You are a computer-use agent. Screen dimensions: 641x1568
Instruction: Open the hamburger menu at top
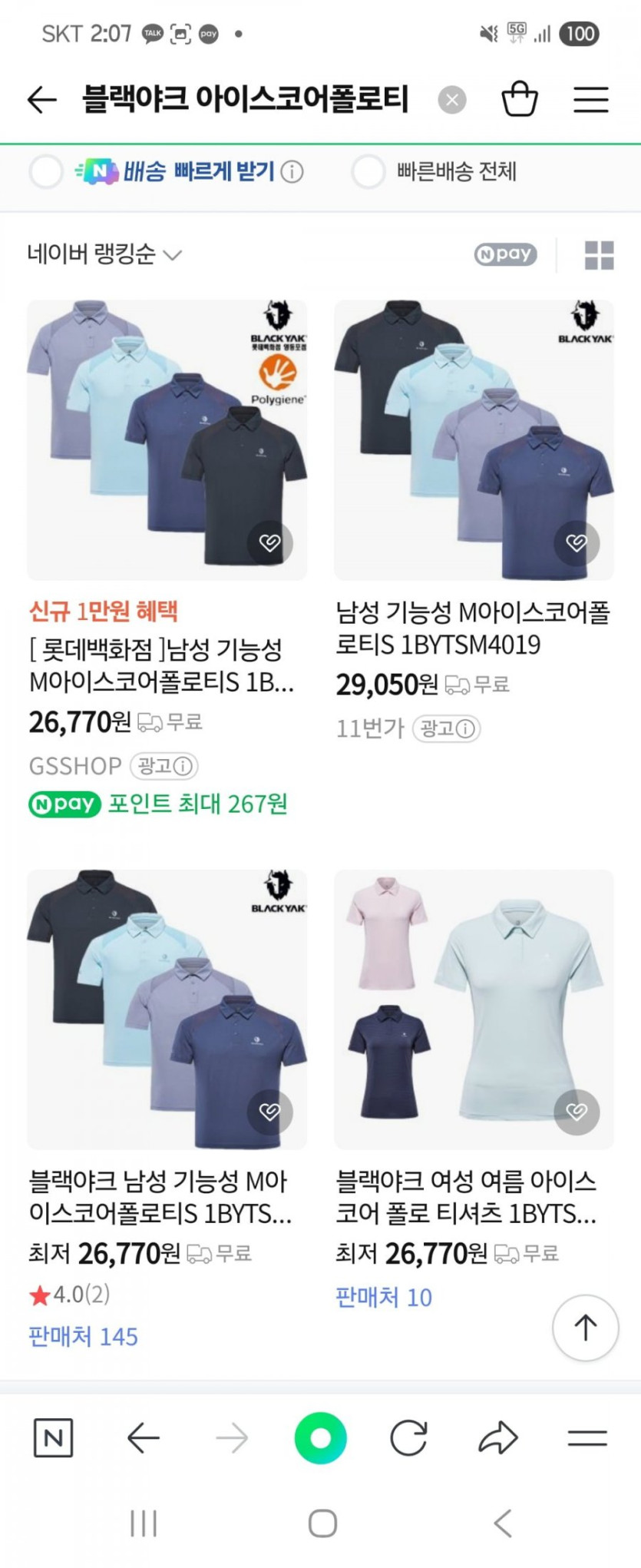pos(590,100)
